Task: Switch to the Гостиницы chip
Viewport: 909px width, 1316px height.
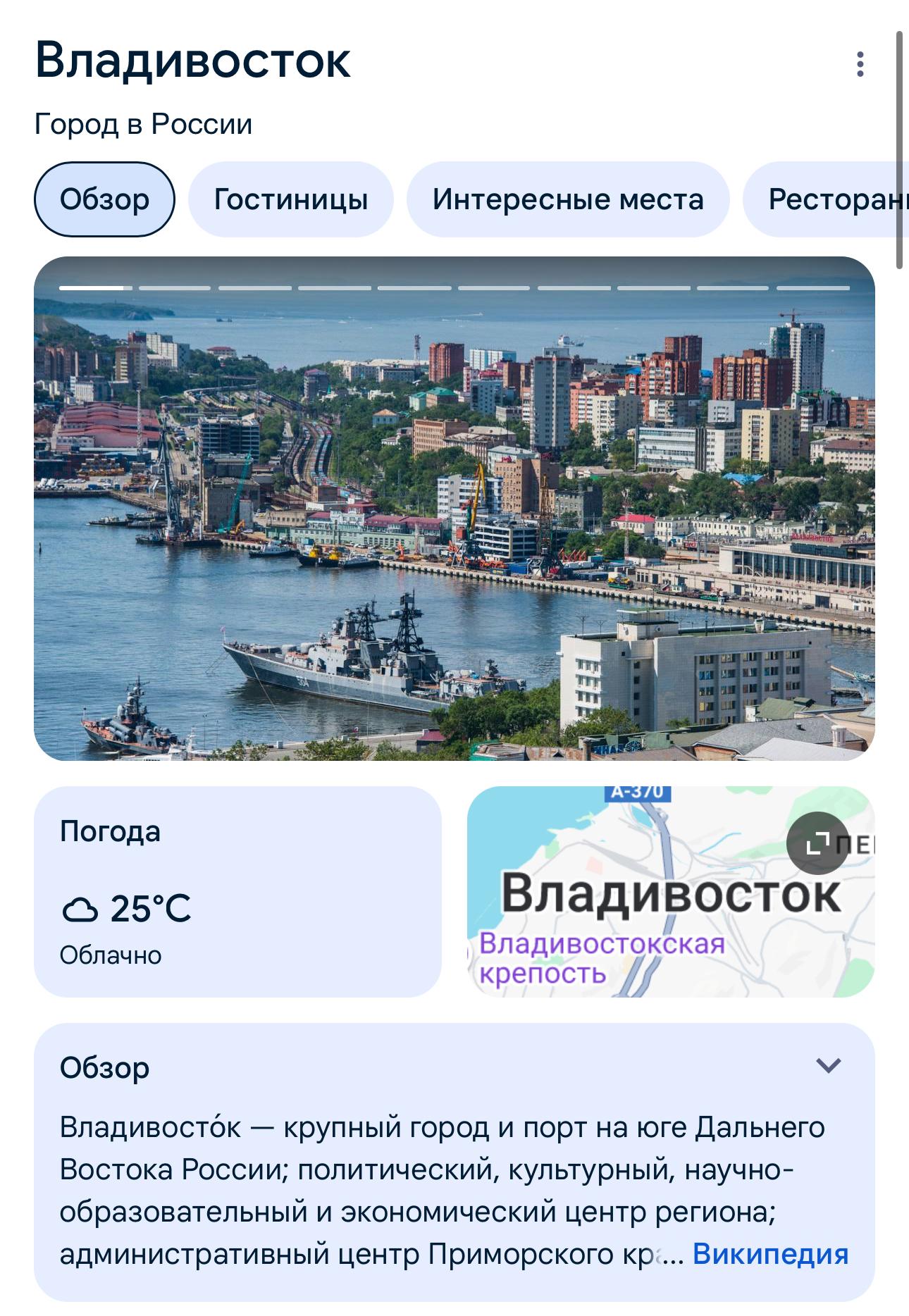Action: point(290,199)
